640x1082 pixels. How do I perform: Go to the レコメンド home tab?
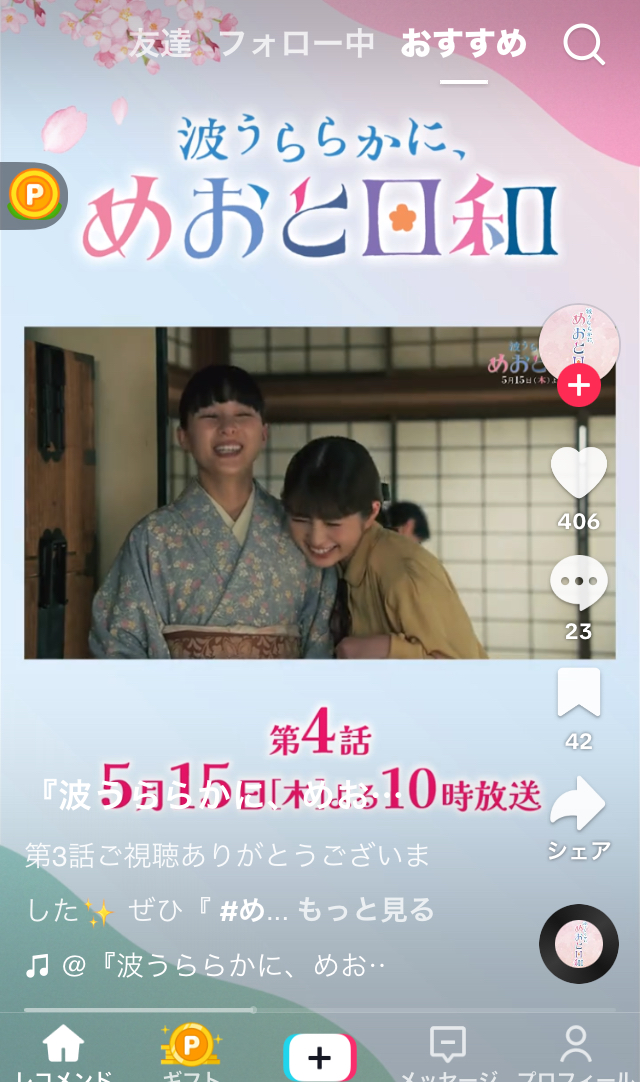click(63, 1052)
